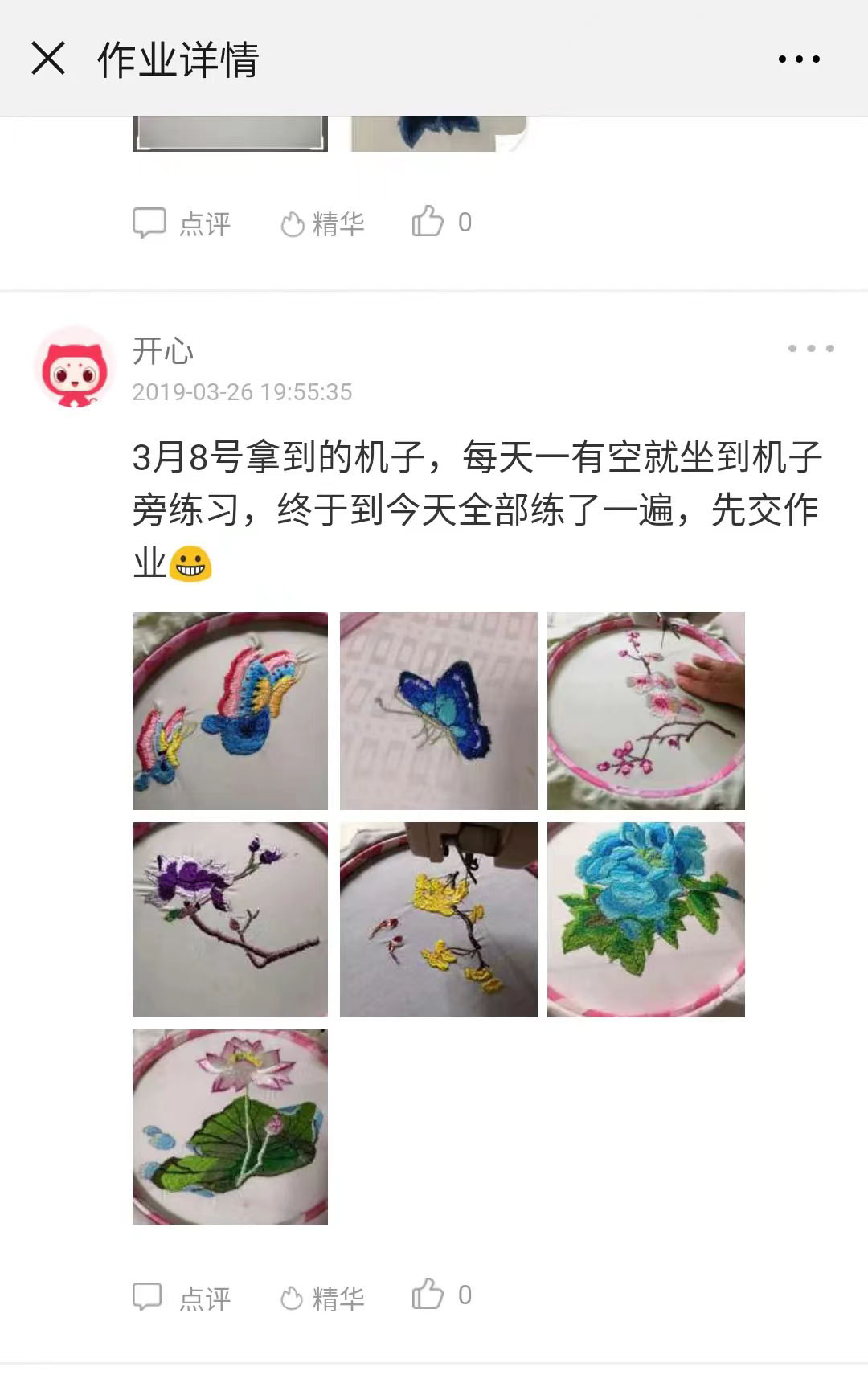Image resolution: width=868 pixels, height=1379 pixels.
Task: View the blue butterfly embroidery photo
Action: point(438,711)
